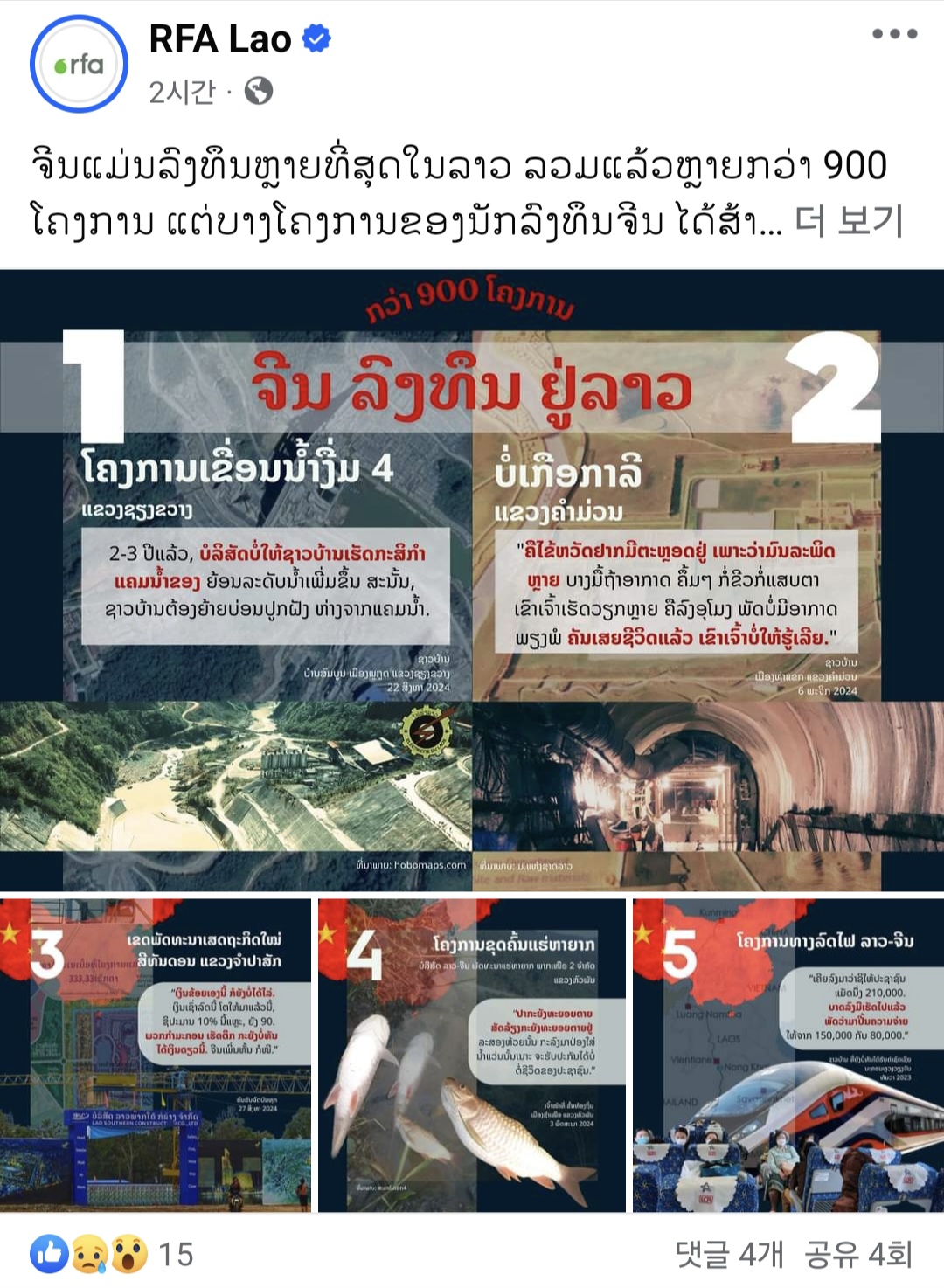Open the image numbered 3
This screenshot has height=1288, width=944.
[156, 1055]
